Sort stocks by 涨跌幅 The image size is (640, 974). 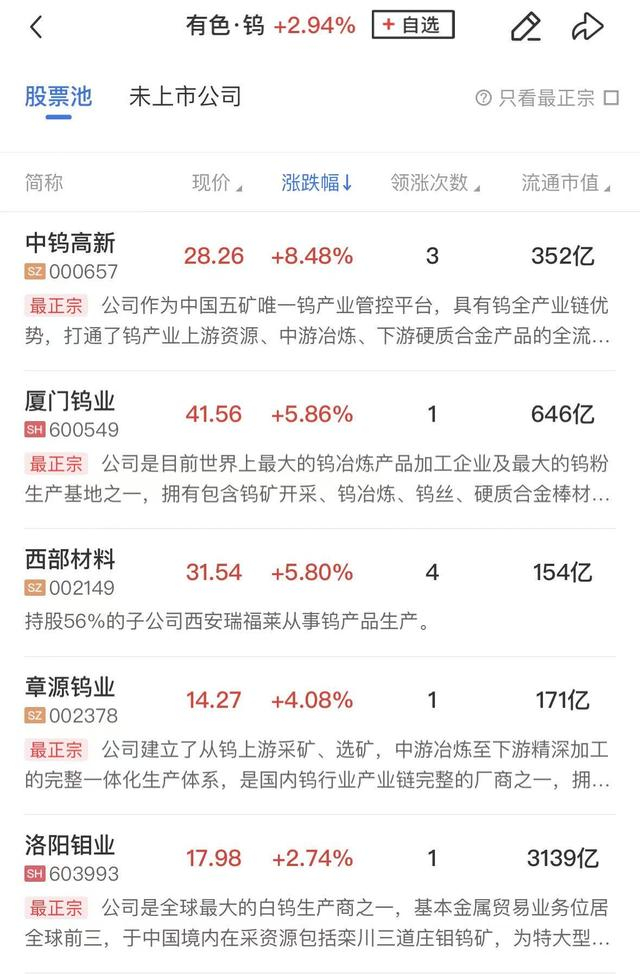pos(317,183)
